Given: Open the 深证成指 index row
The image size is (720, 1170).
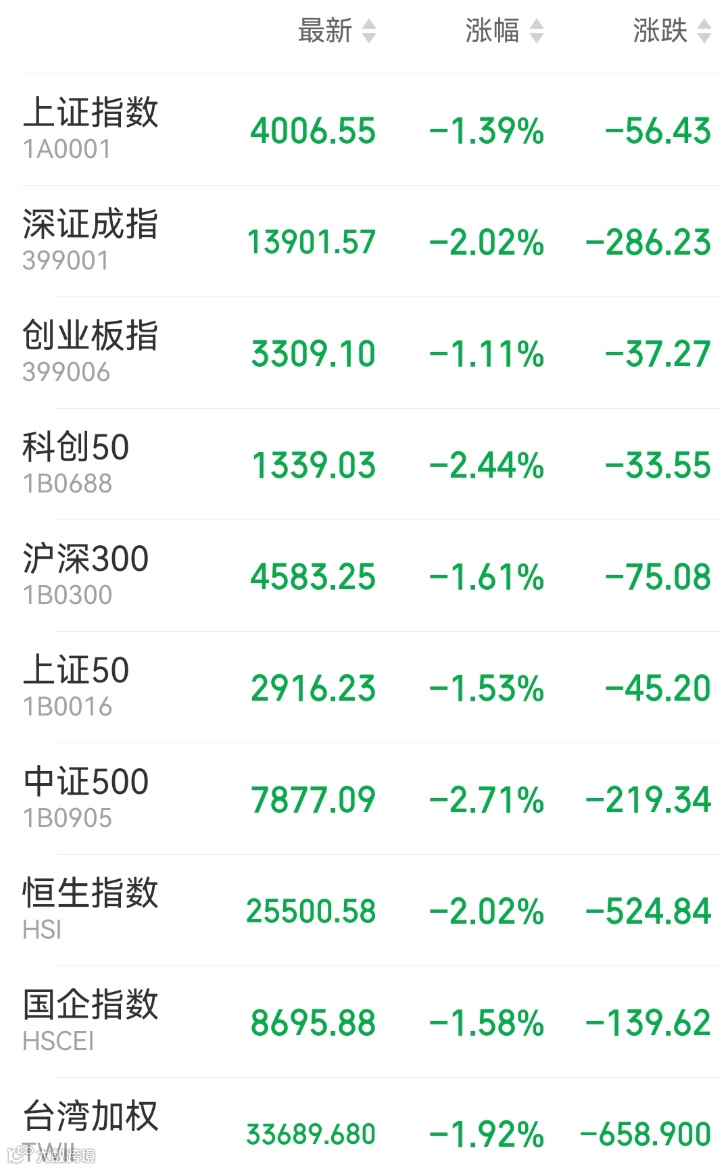Looking at the screenshot, I should [x=360, y=241].
